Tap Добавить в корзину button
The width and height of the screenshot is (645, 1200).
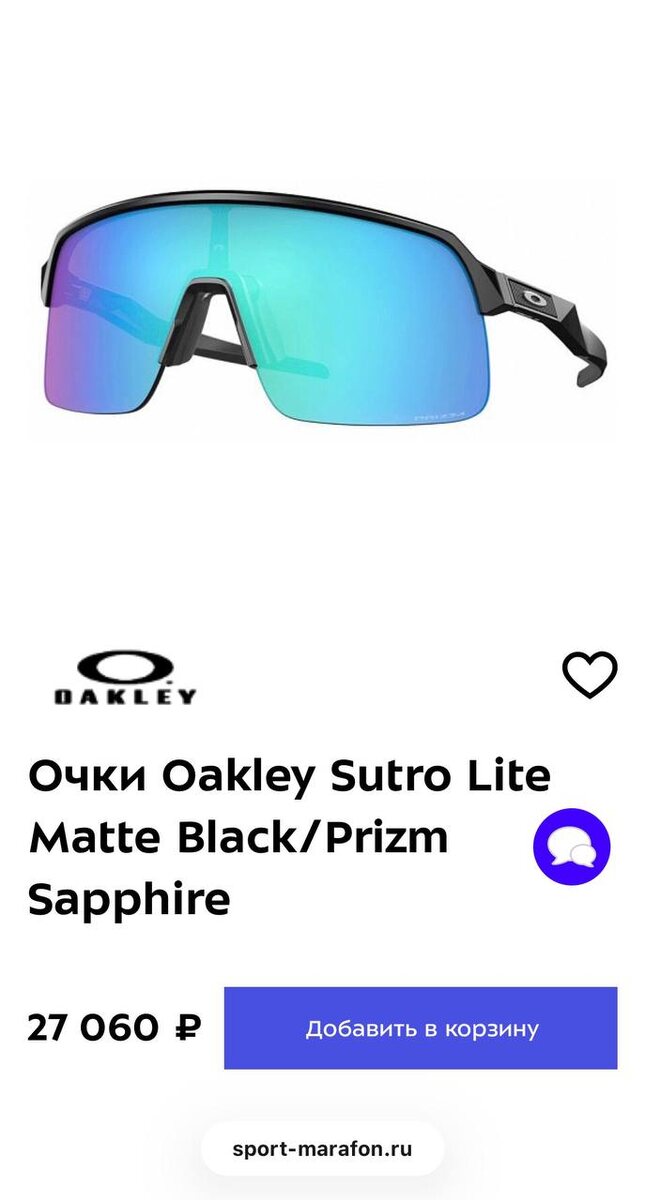click(421, 1028)
